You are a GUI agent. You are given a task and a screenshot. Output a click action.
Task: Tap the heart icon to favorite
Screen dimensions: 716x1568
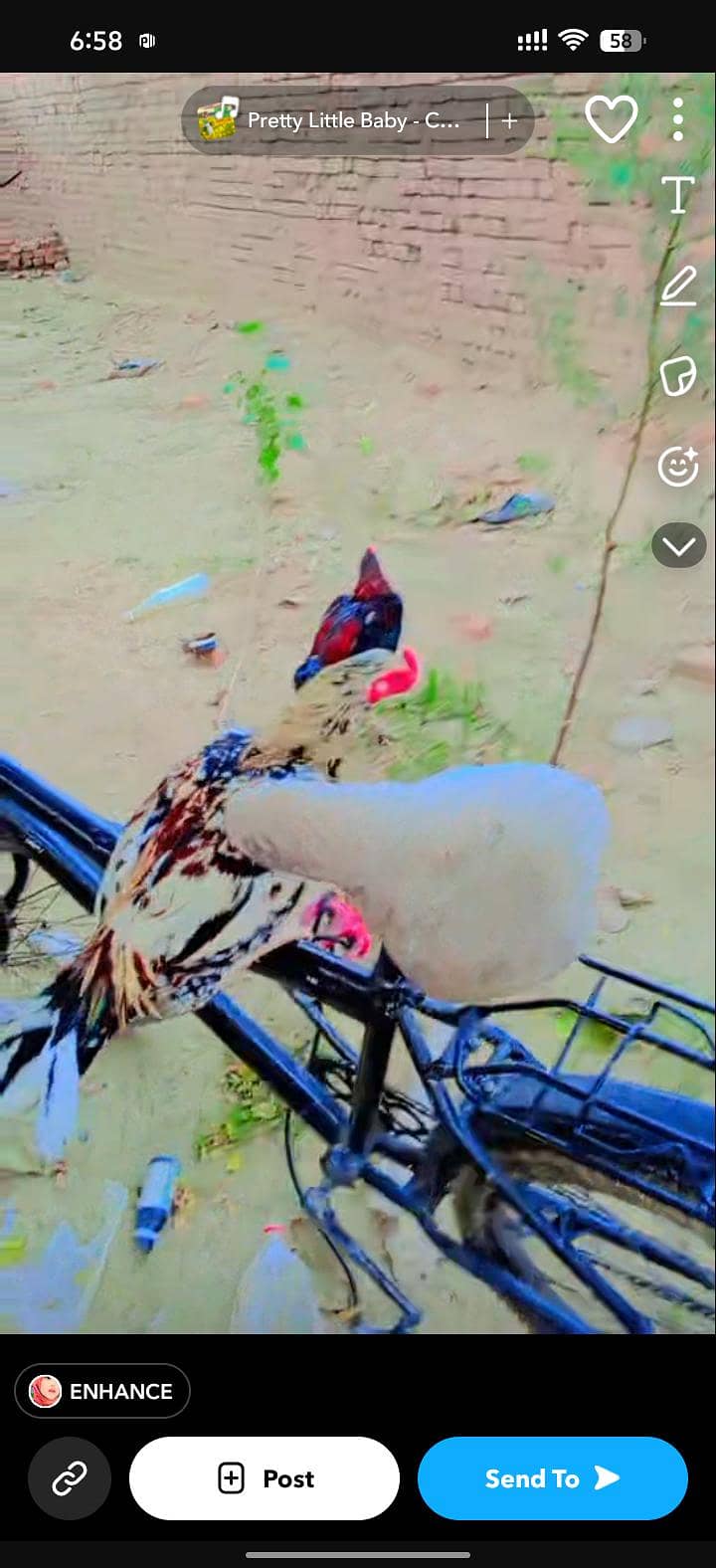click(x=611, y=119)
